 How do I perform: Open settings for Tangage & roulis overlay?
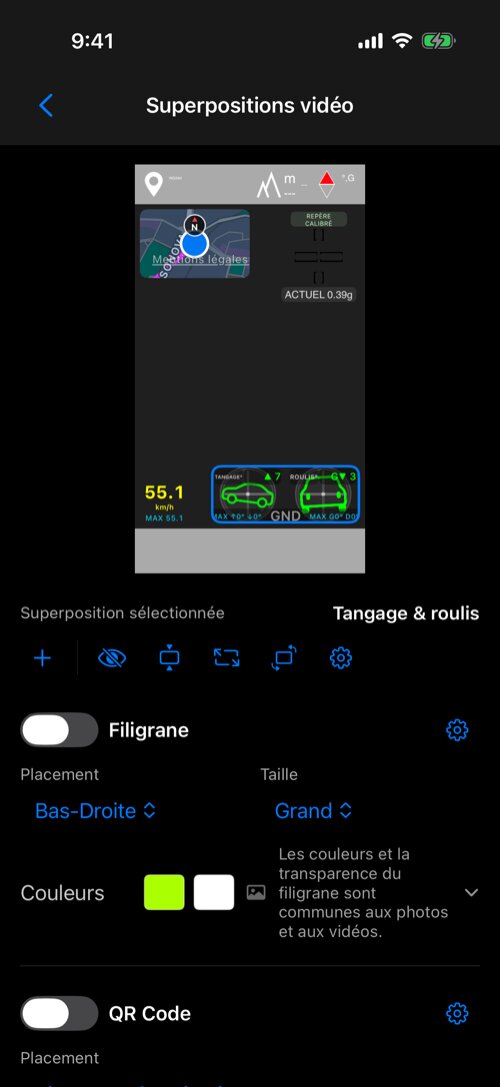340,658
